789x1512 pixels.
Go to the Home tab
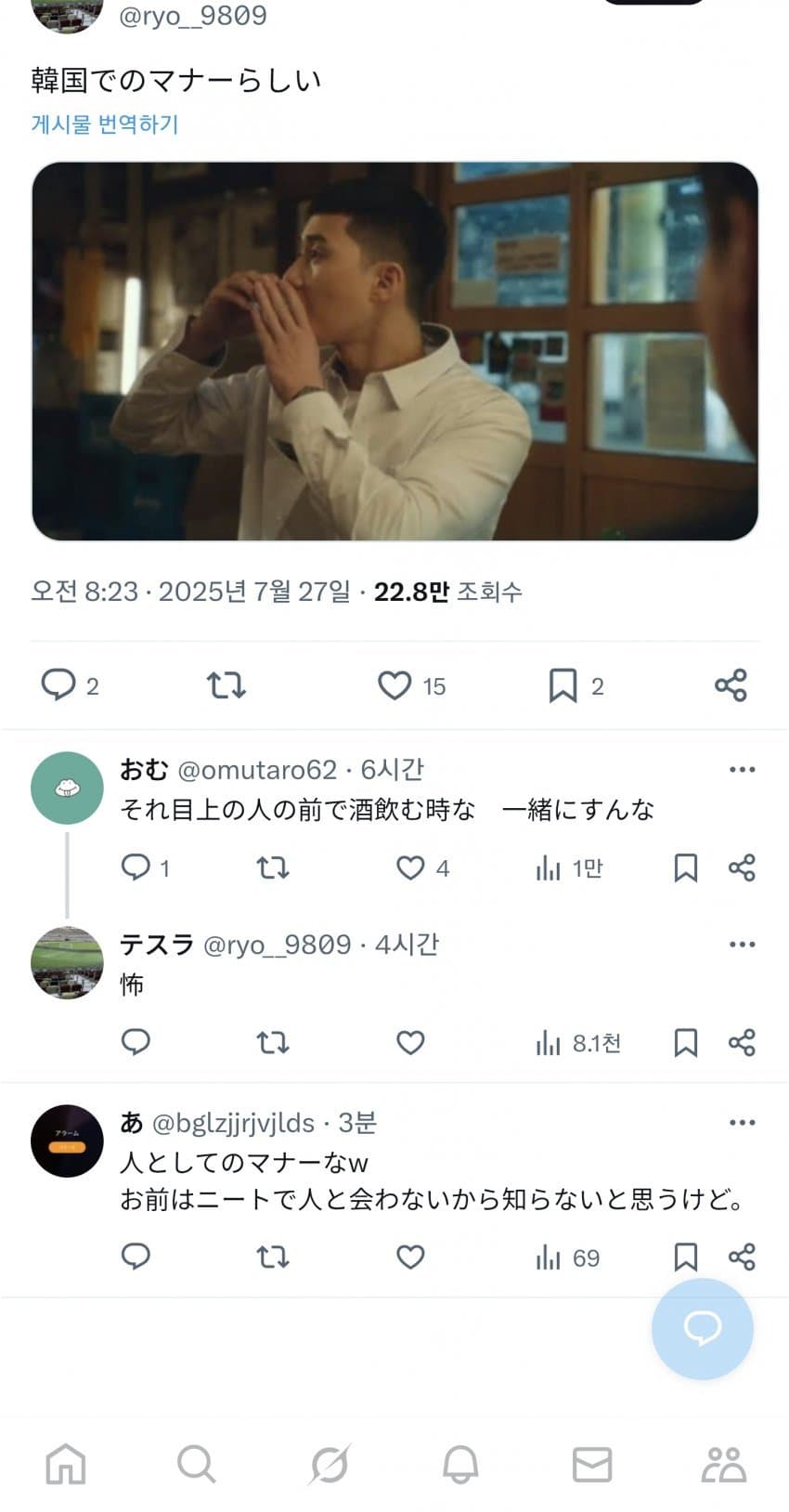(x=66, y=1465)
